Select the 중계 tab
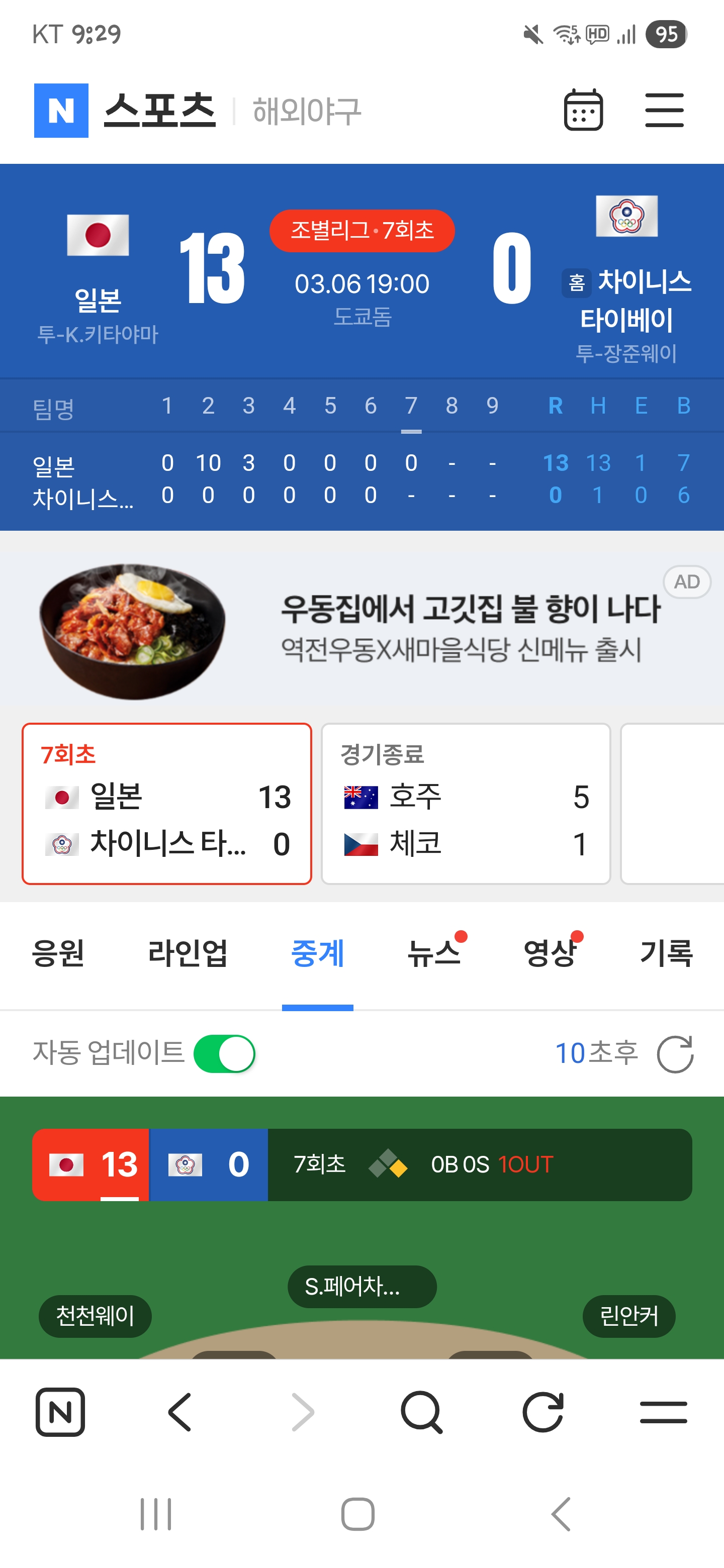The width and height of the screenshot is (724, 1568). [x=317, y=953]
